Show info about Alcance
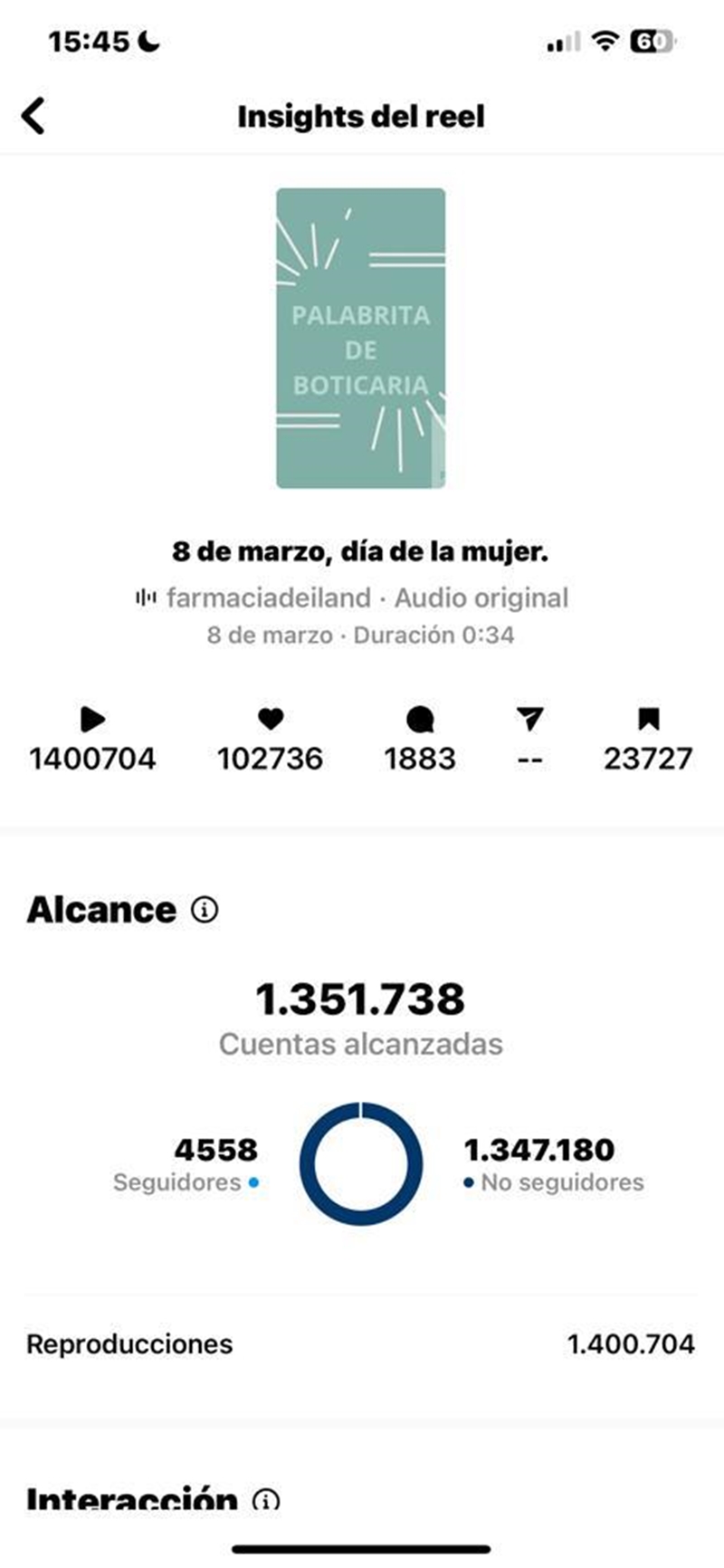 pyautogui.click(x=205, y=909)
